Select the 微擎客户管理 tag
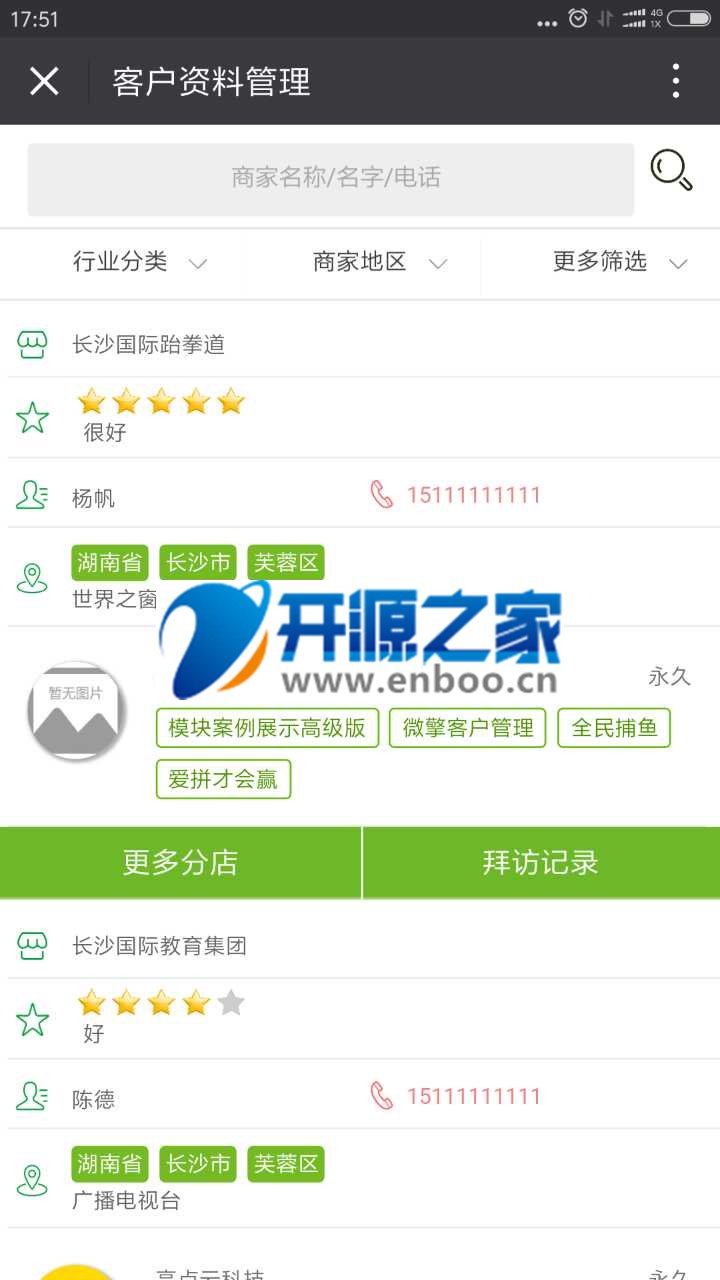The height and width of the screenshot is (1280, 720). [x=468, y=728]
